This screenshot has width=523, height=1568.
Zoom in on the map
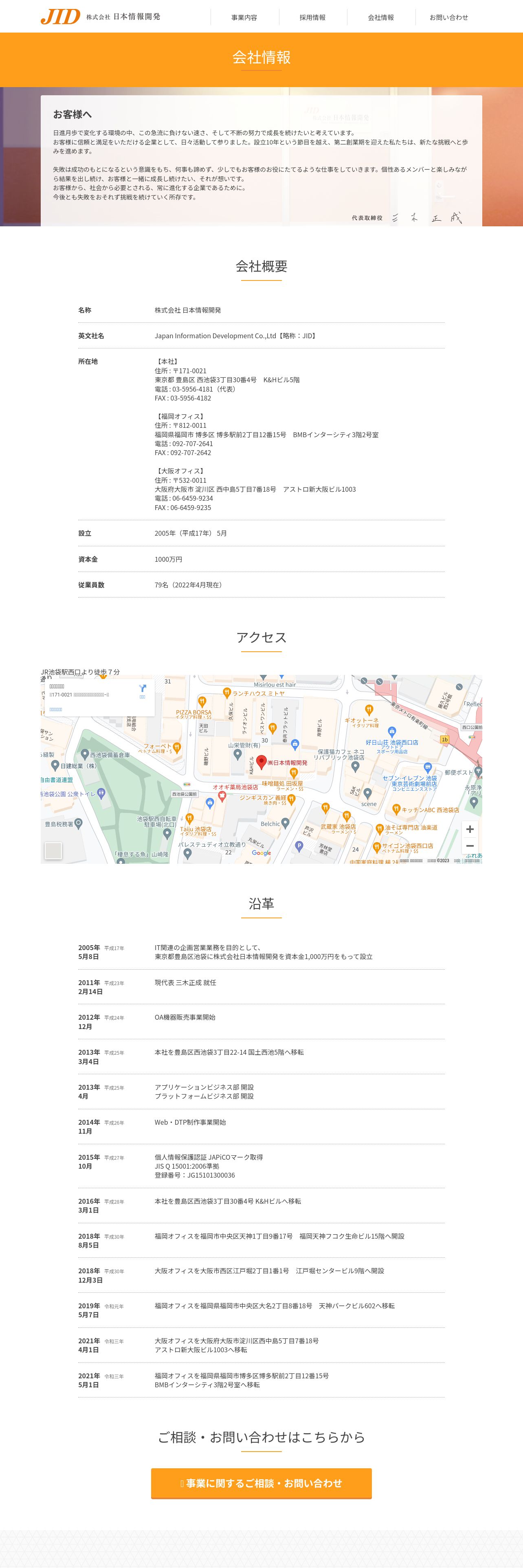coord(469,829)
